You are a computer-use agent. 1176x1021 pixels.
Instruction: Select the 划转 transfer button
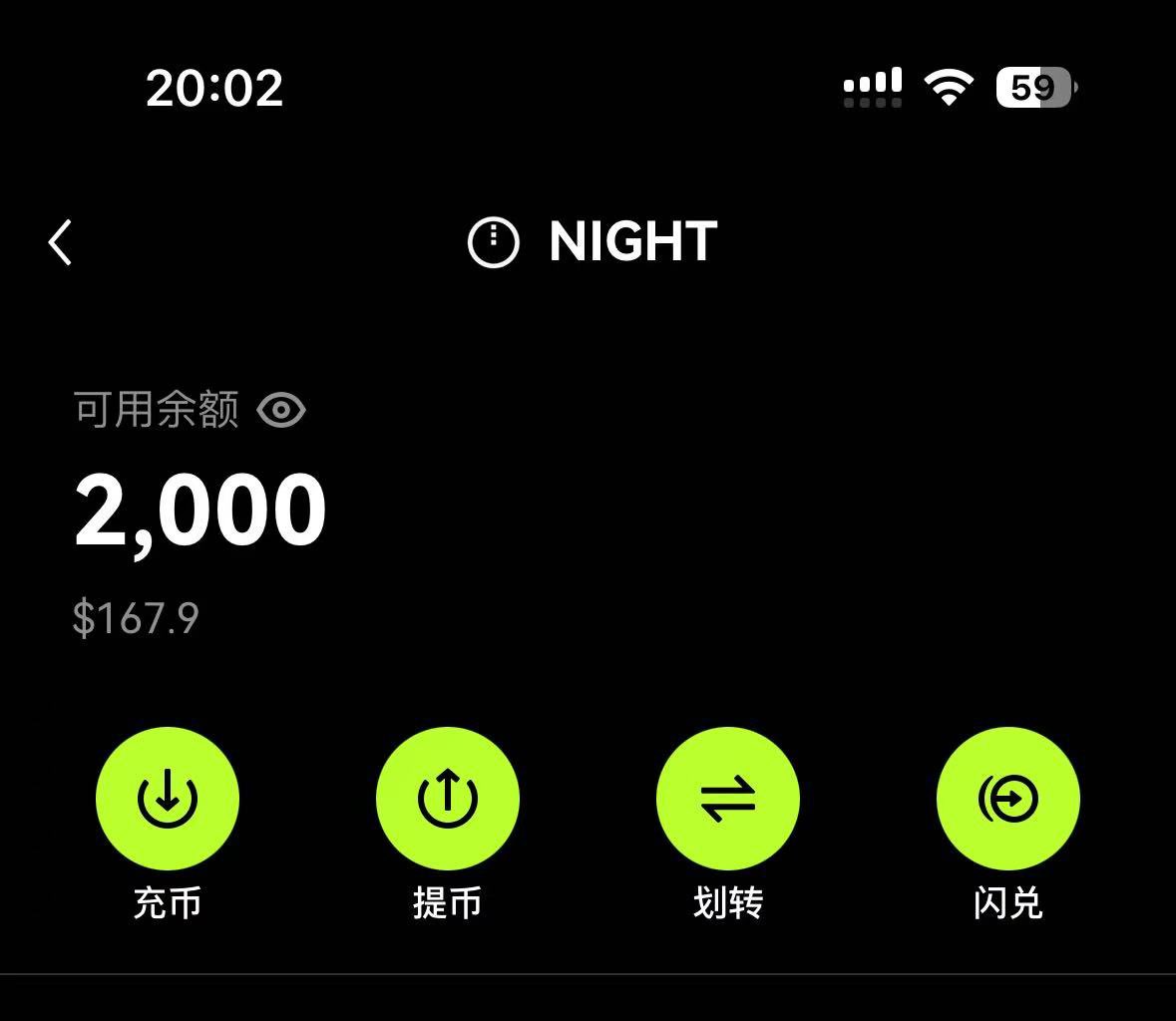tap(728, 799)
